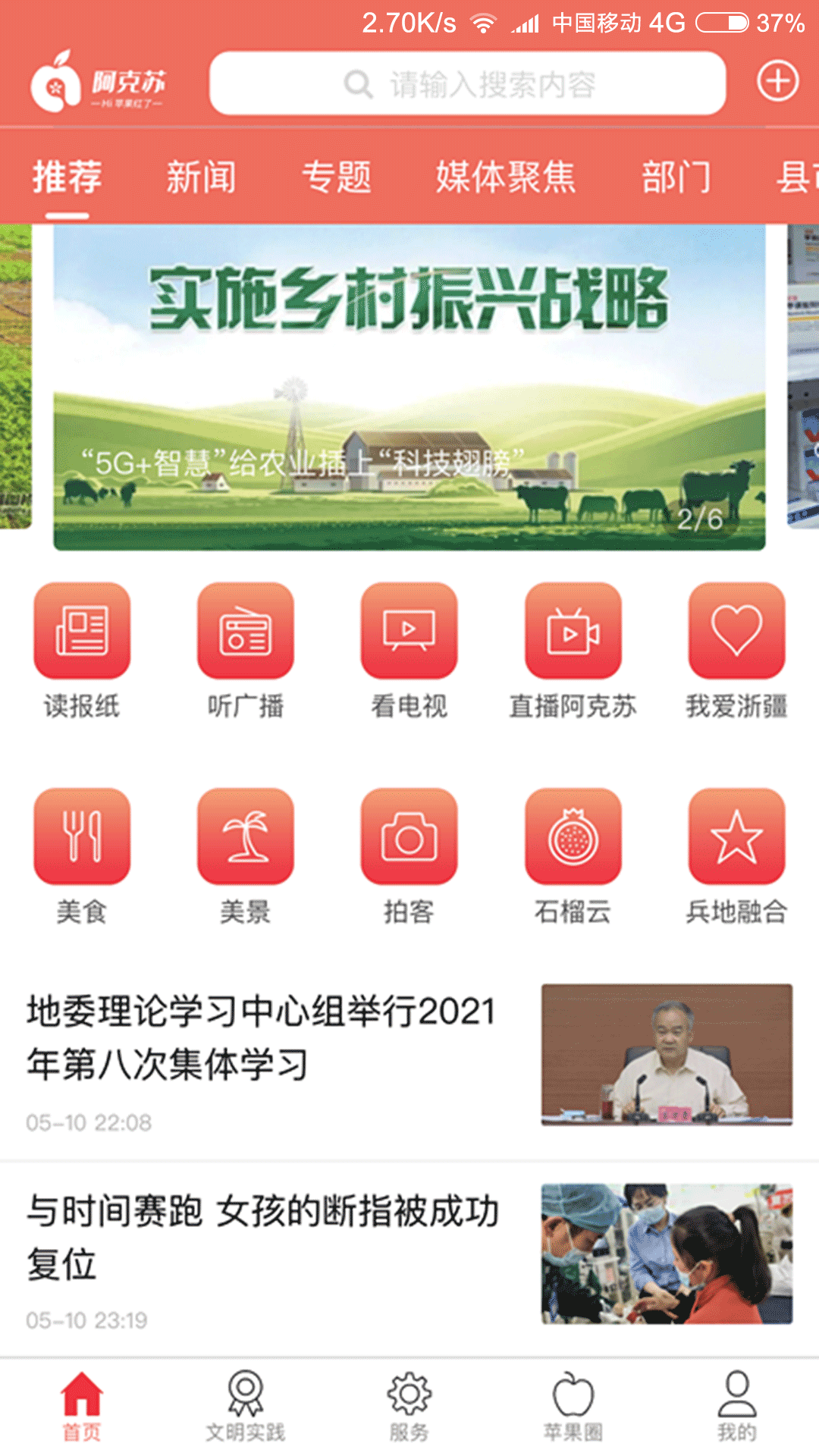
Task: Open the 我的 profile tab
Action: [736, 1407]
